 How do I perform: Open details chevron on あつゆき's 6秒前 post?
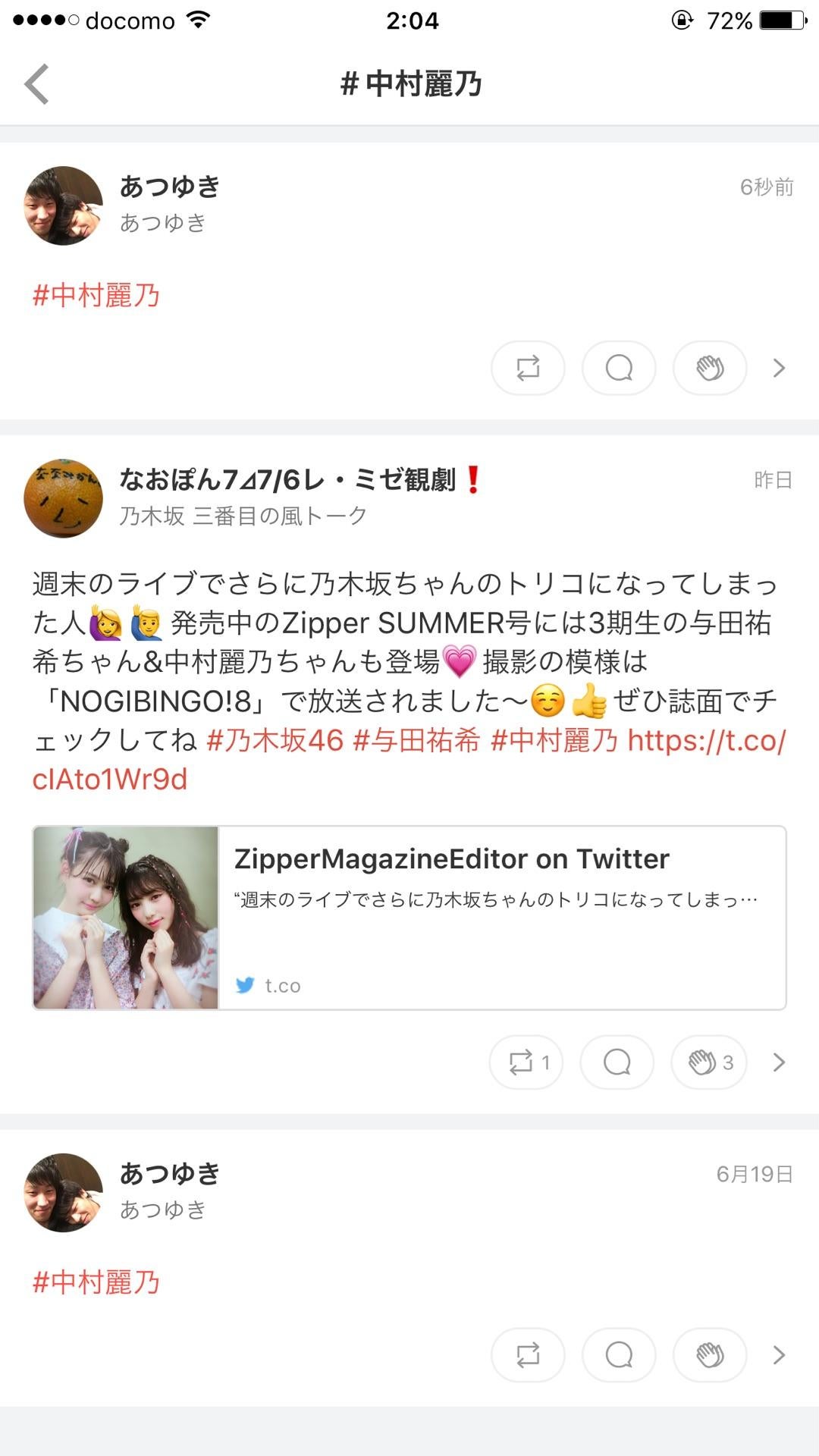pos(779,368)
